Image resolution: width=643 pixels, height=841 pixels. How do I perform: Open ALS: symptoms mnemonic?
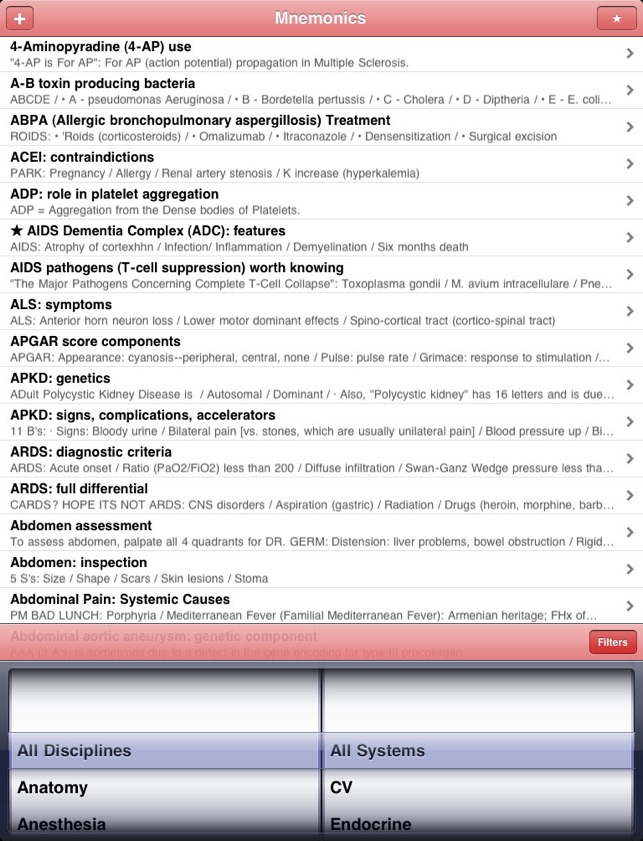click(x=310, y=312)
